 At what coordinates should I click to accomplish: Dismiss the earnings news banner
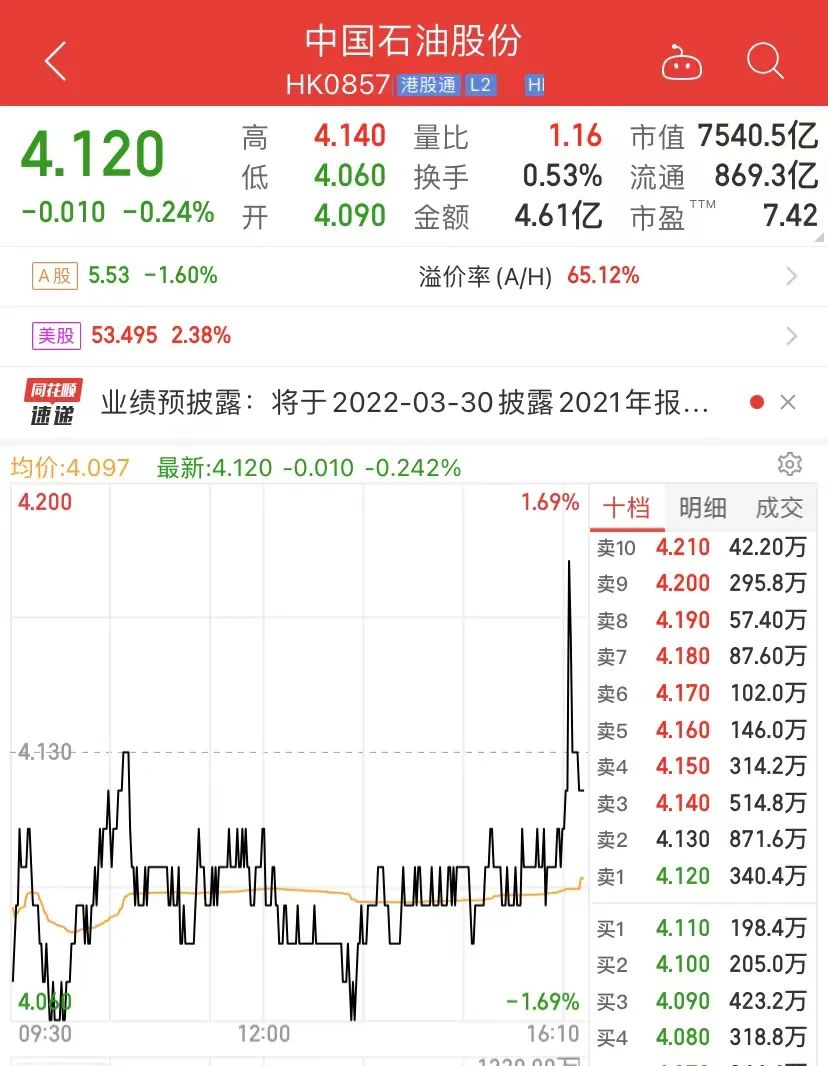(787, 402)
